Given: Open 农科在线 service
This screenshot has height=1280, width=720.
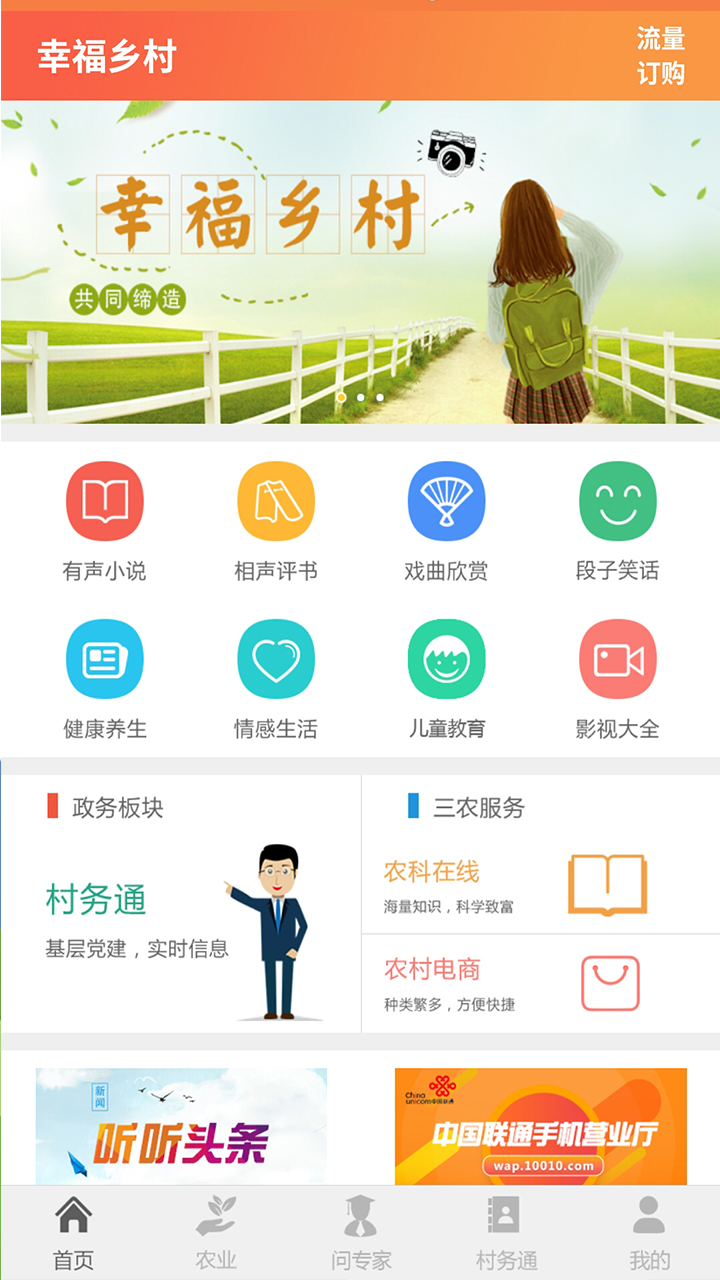Looking at the screenshot, I should tap(540, 886).
